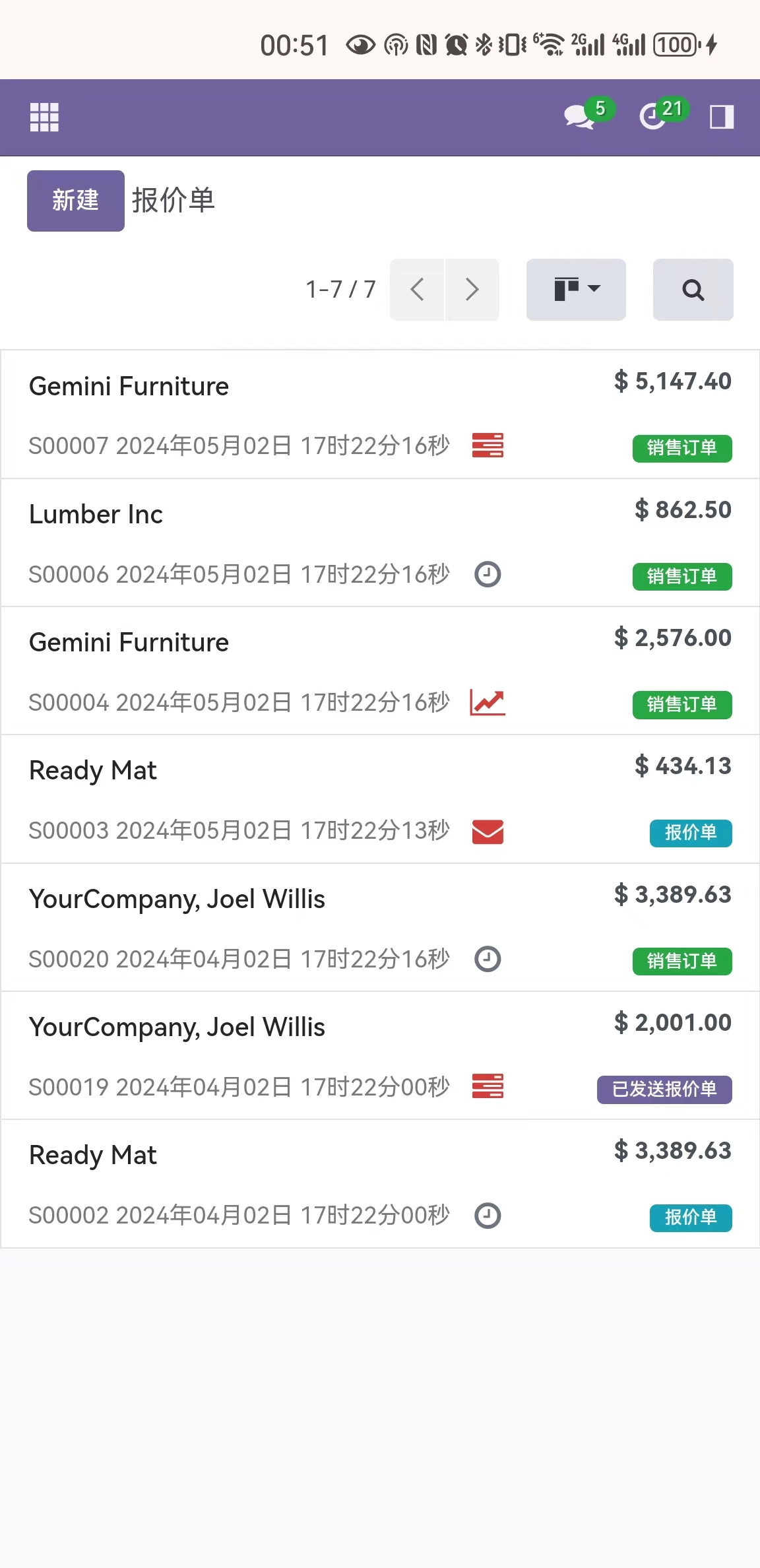Tap the company switcher icon in top bar
Screen dimensions: 760x1568
click(x=721, y=117)
